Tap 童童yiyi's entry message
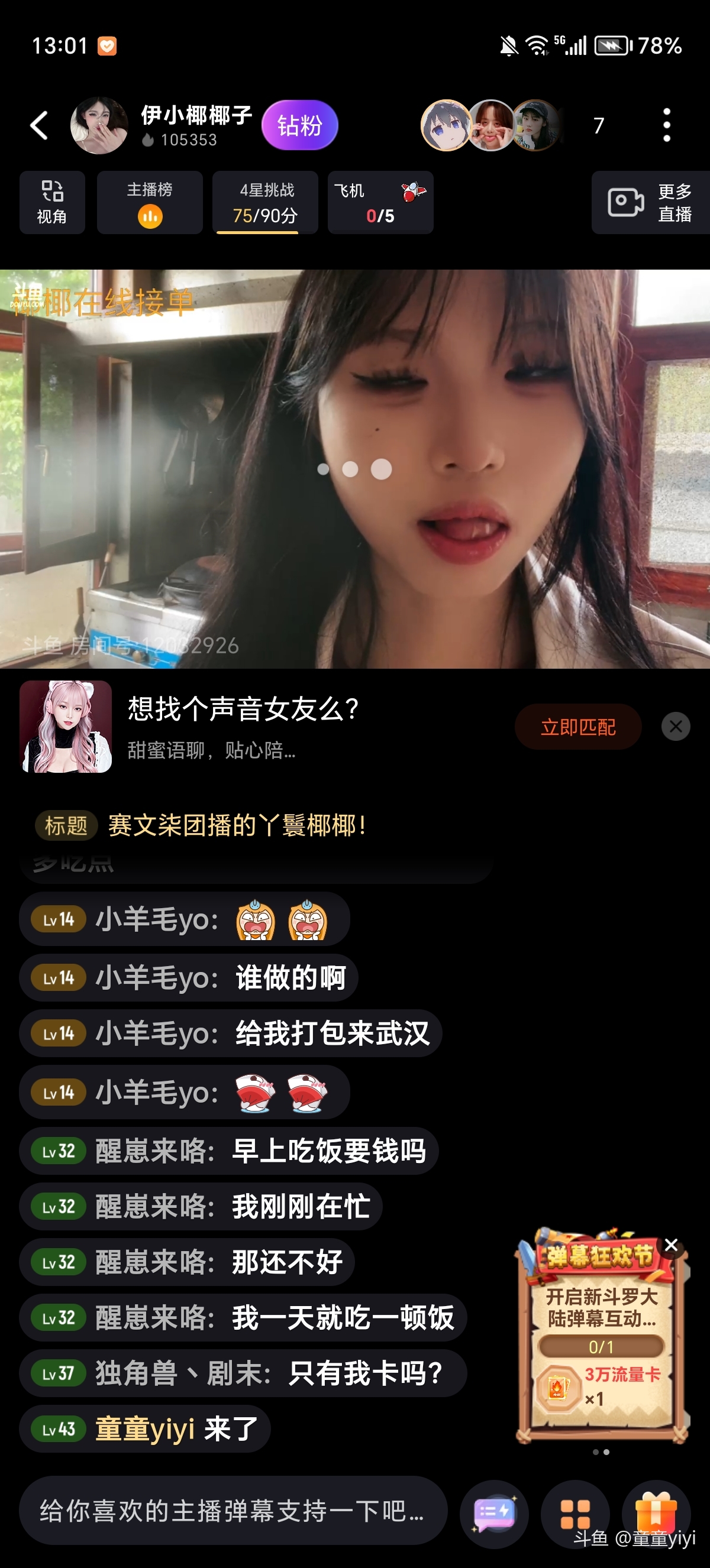710x1568 pixels. click(x=145, y=1429)
